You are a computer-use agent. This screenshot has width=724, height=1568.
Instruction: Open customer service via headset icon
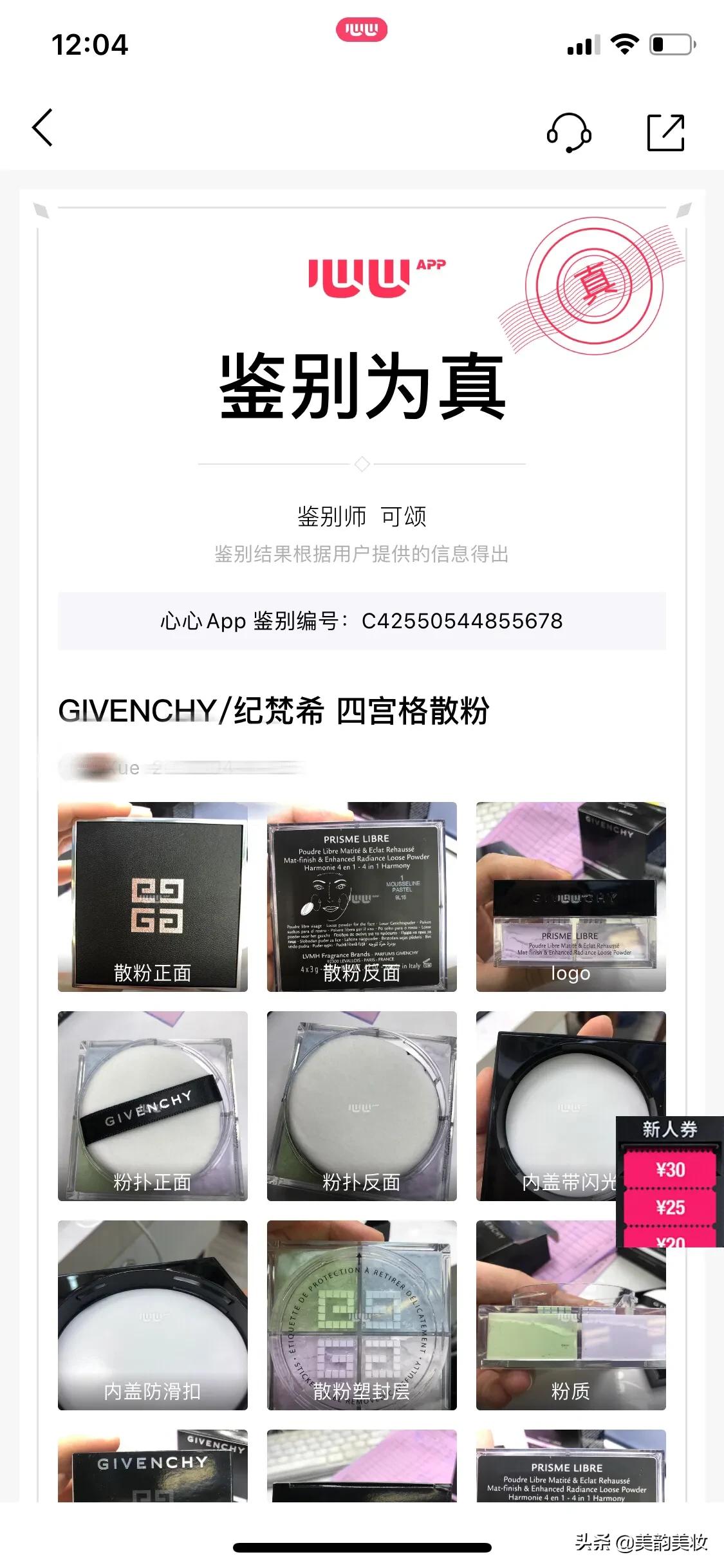(x=569, y=132)
